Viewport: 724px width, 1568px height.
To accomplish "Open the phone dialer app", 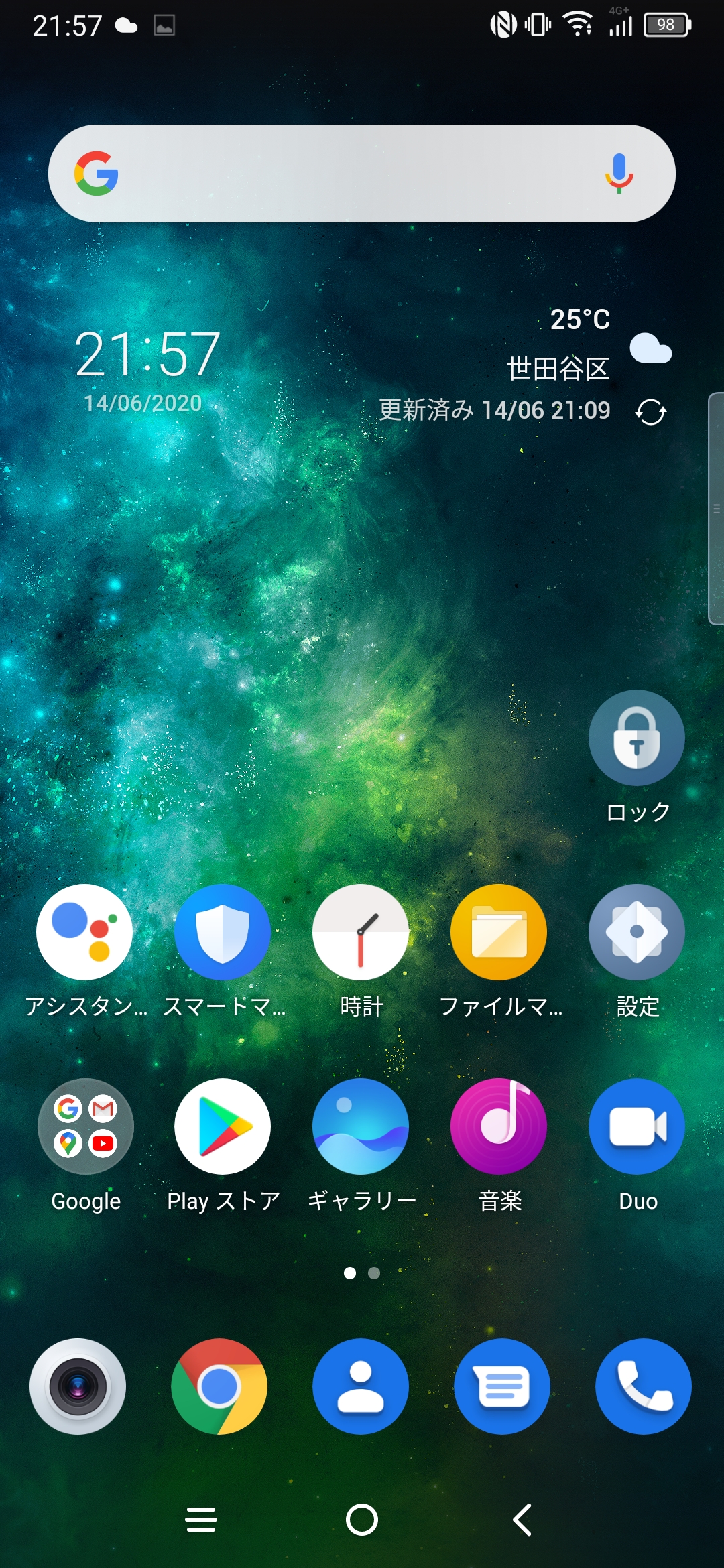I will [x=644, y=1388].
